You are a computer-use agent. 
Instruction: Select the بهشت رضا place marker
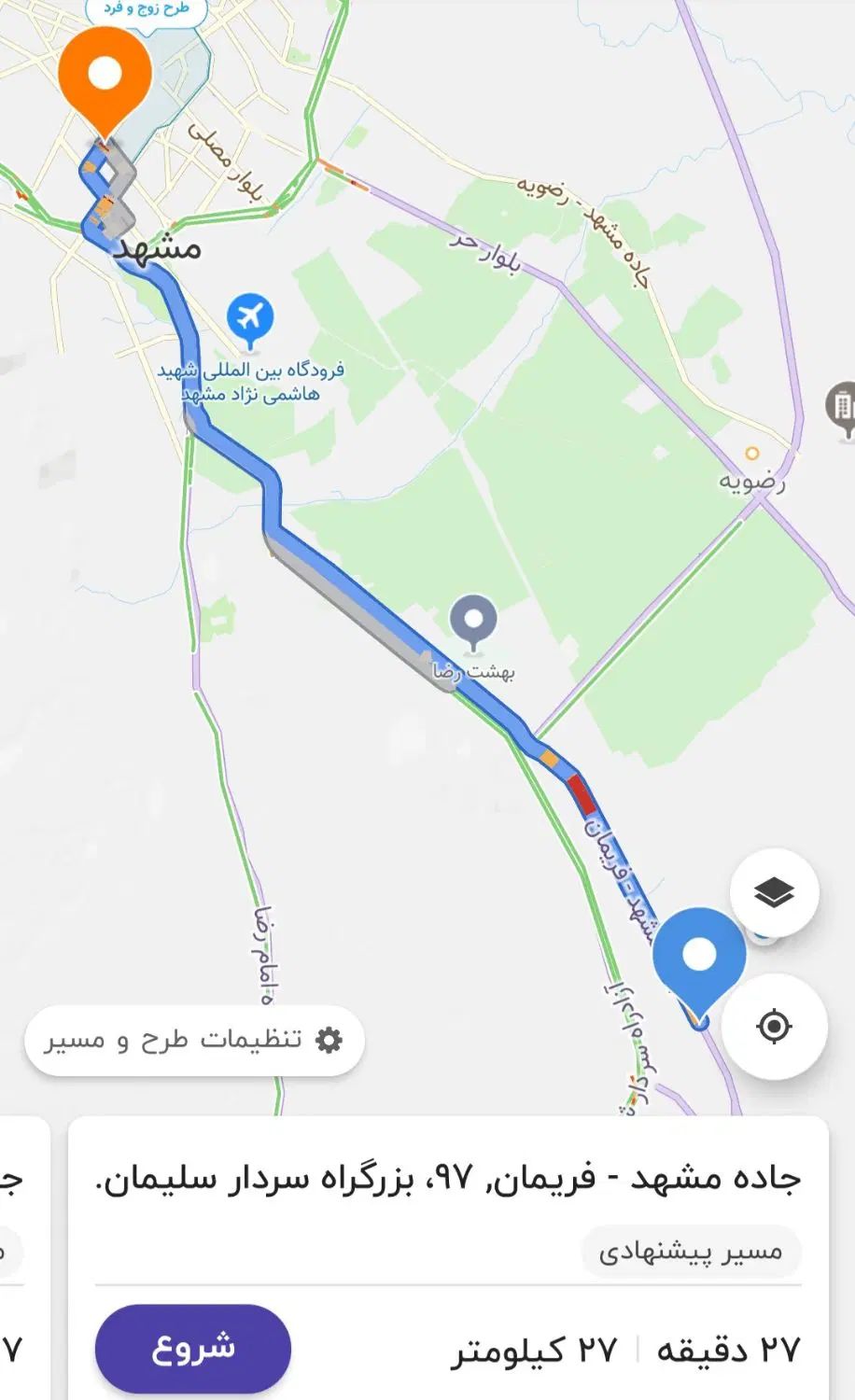pos(473,620)
